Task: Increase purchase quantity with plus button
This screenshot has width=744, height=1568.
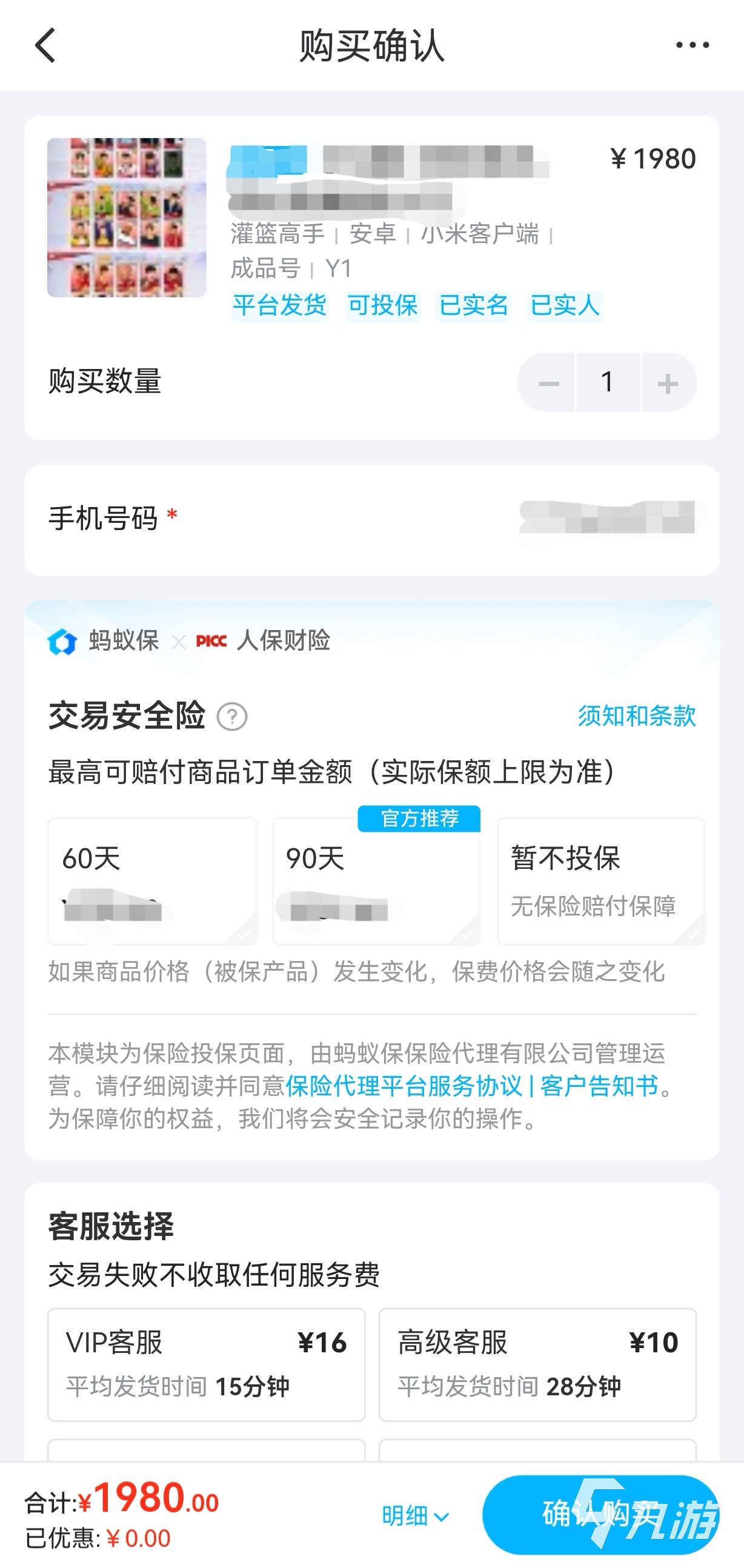Action: [668, 383]
